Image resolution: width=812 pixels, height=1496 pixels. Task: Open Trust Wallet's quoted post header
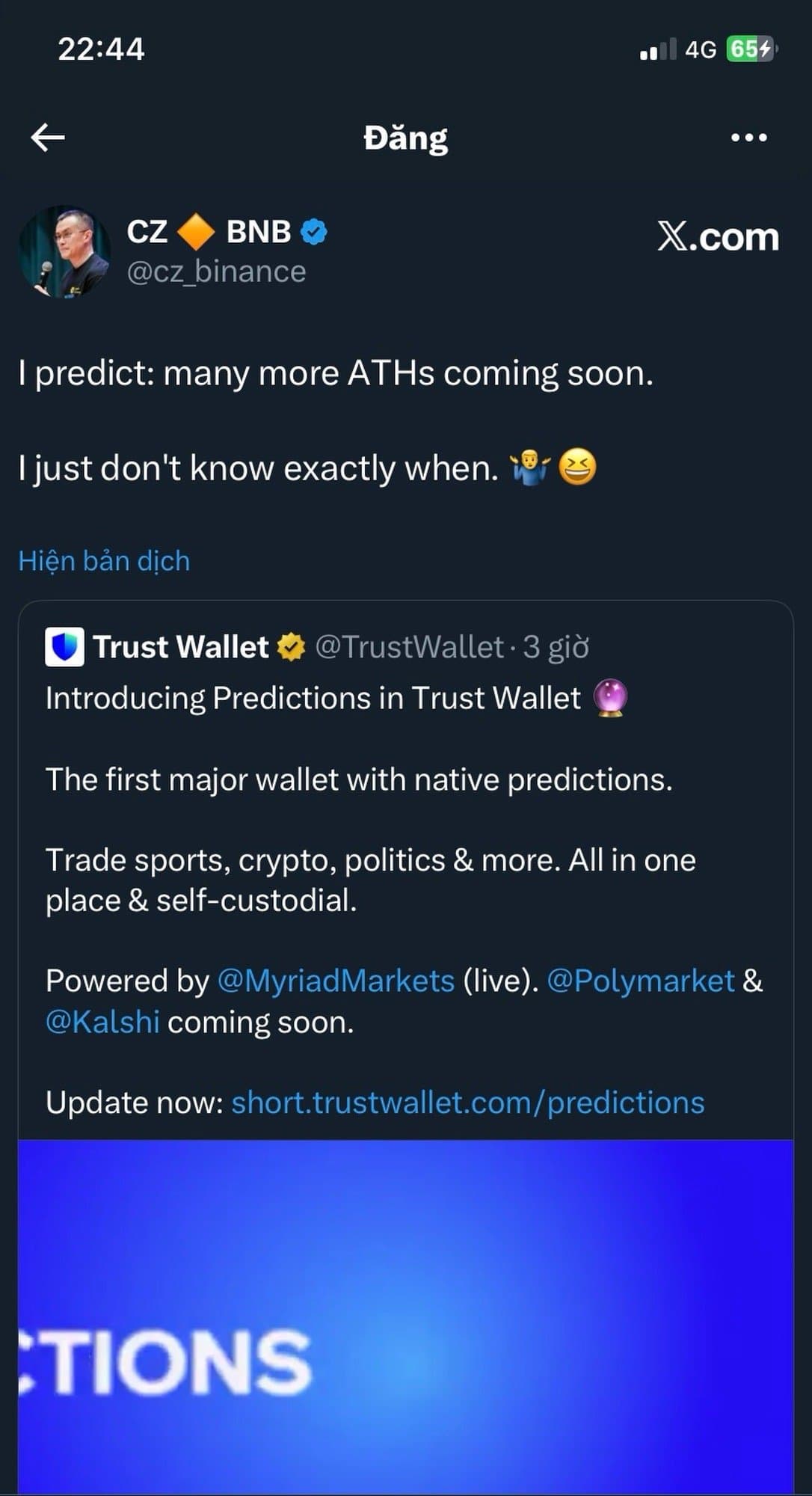181,647
